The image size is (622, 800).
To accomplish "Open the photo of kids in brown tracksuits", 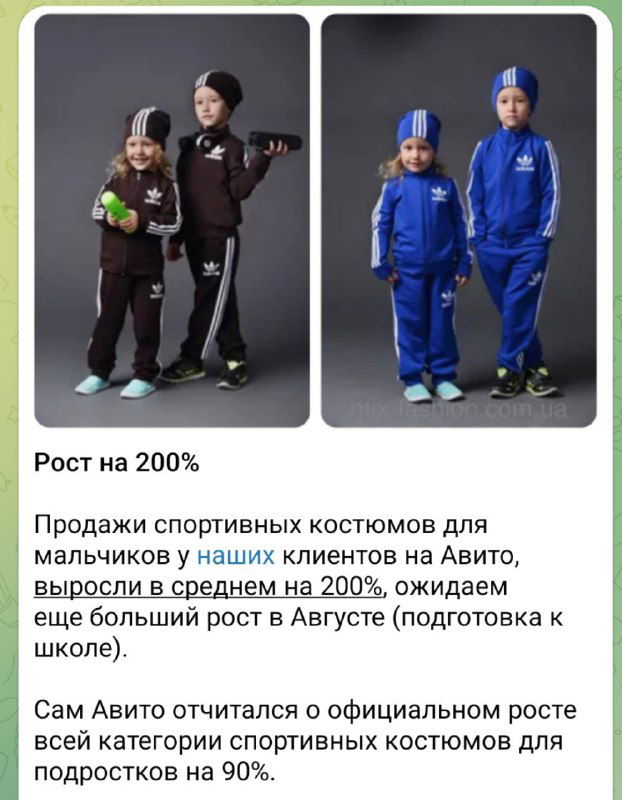I will pos(172,220).
